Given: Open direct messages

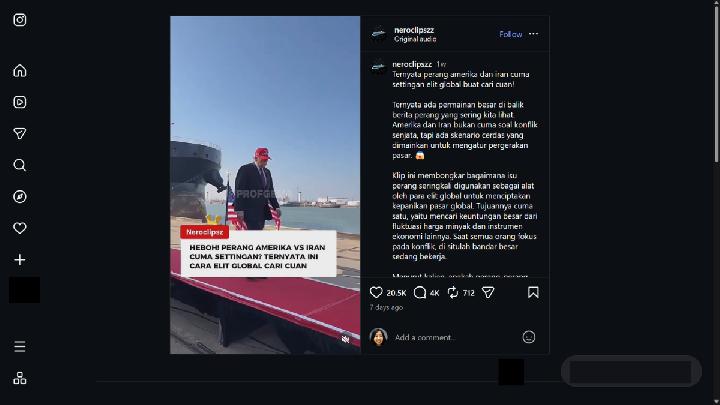Looking at the screenshot, I should [20, 134].
